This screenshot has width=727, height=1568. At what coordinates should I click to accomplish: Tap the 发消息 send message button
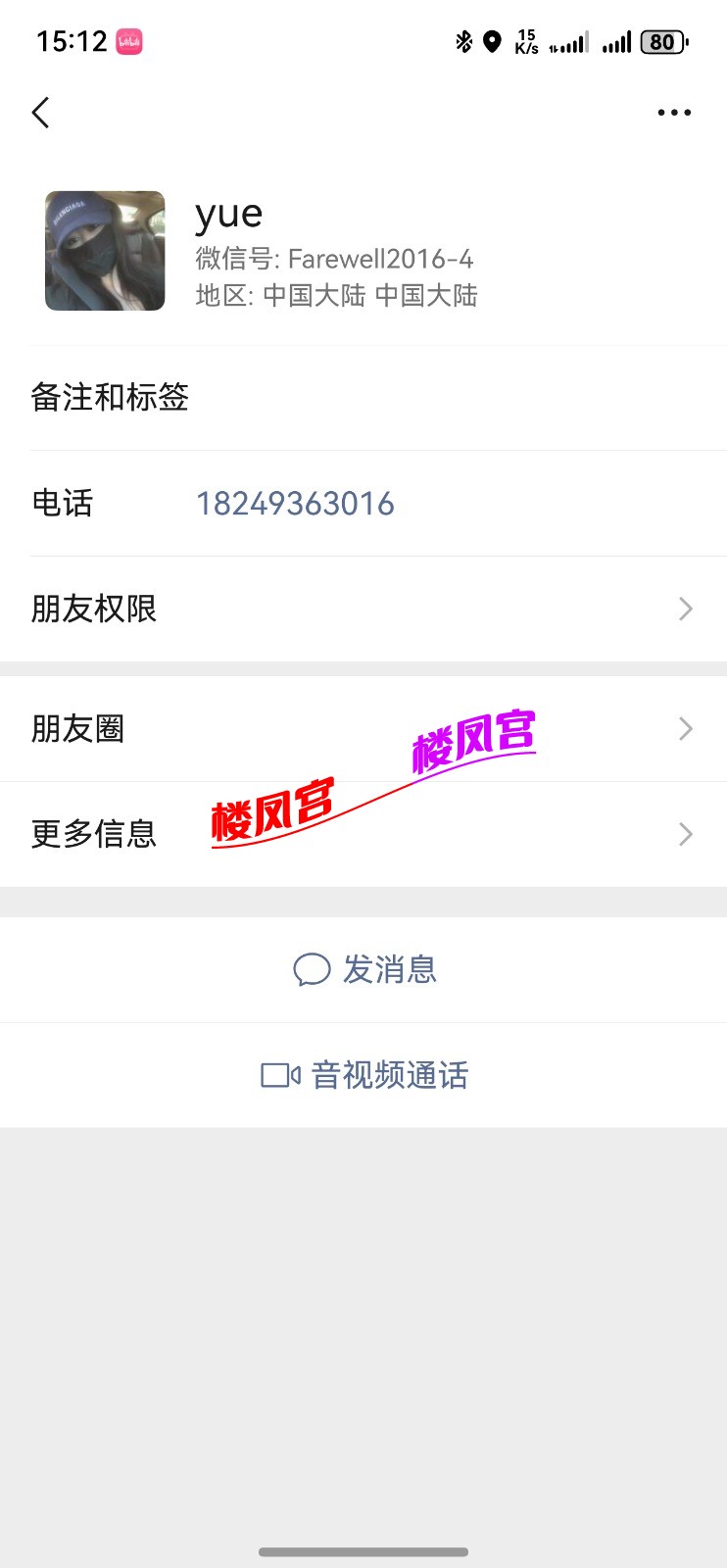coord(363,969)
